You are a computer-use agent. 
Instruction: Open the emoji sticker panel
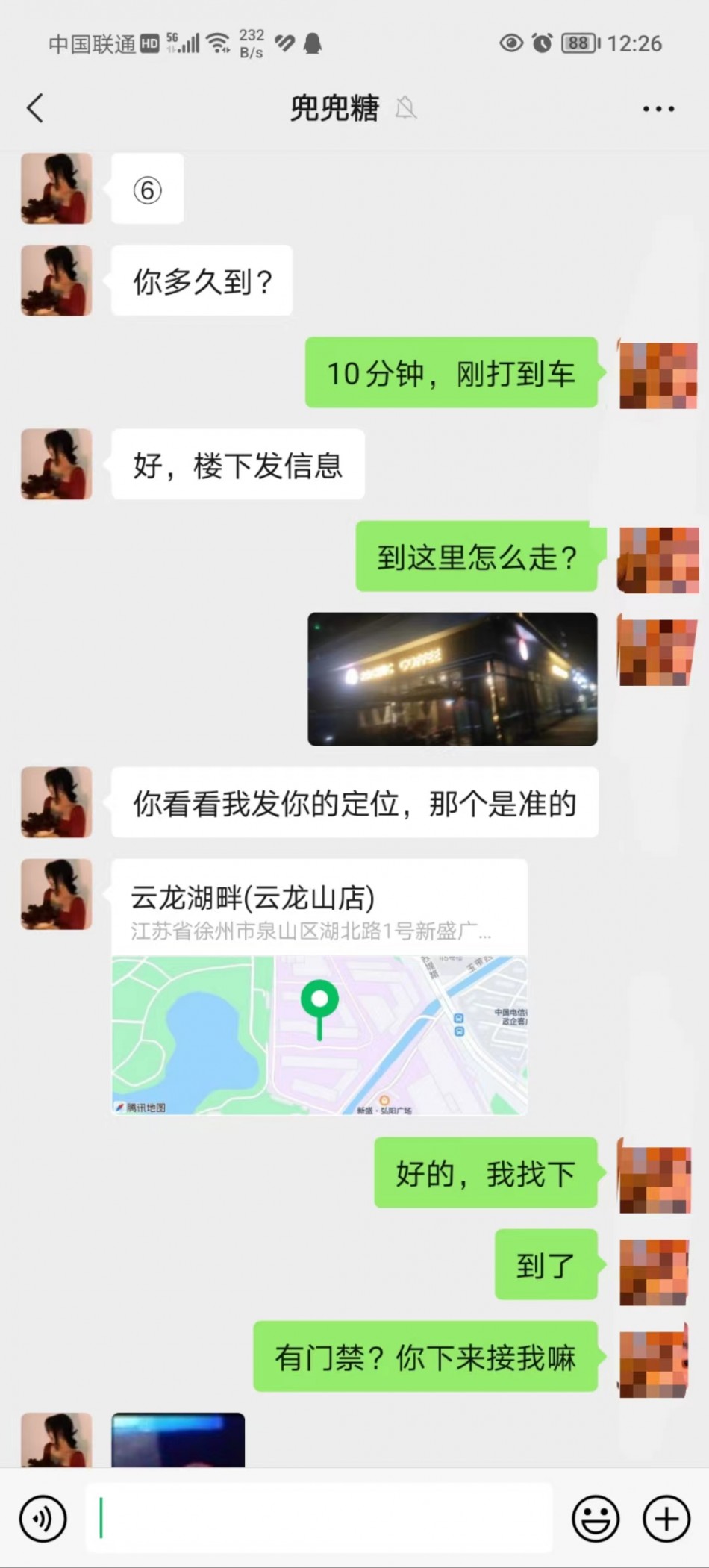coord(595,1518)
